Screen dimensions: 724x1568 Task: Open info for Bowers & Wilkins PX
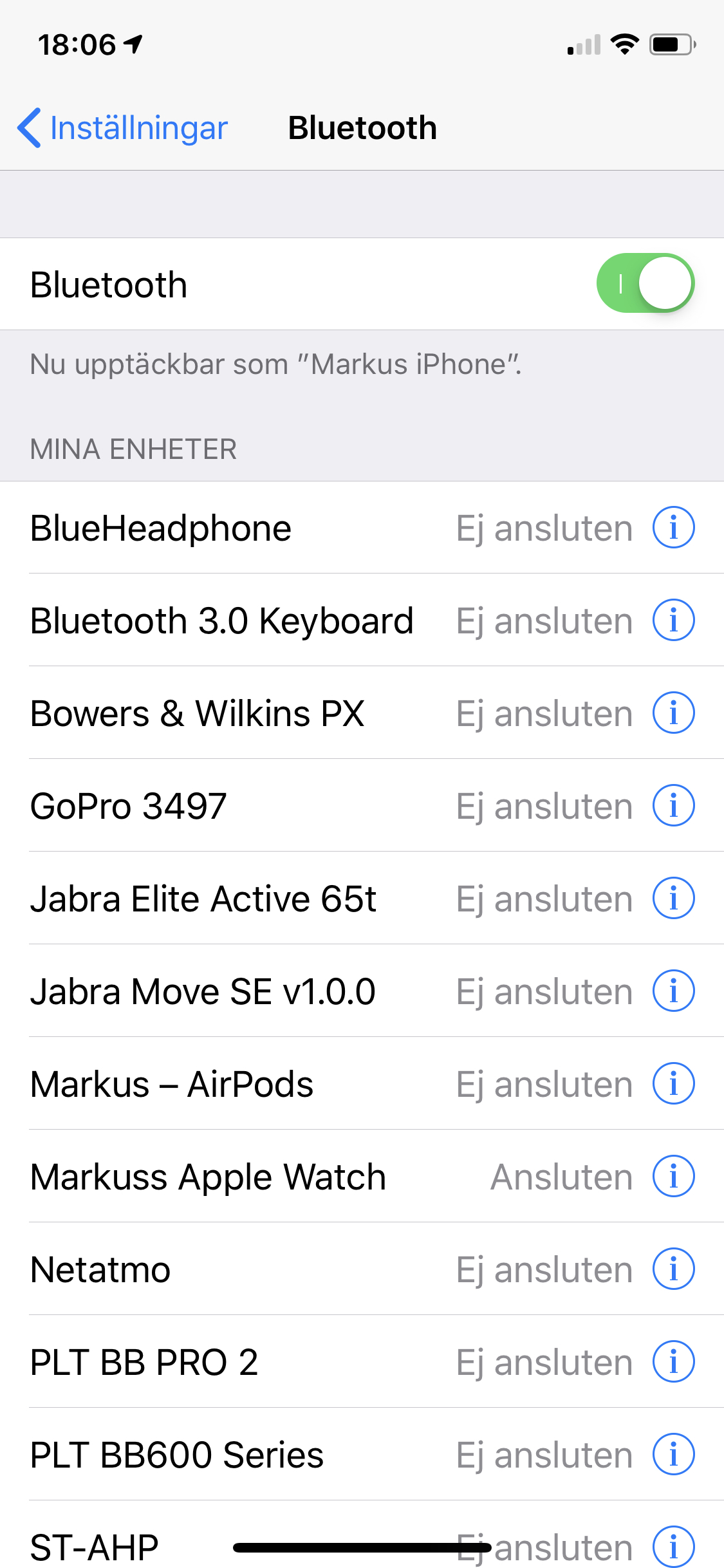pos(673,713)
